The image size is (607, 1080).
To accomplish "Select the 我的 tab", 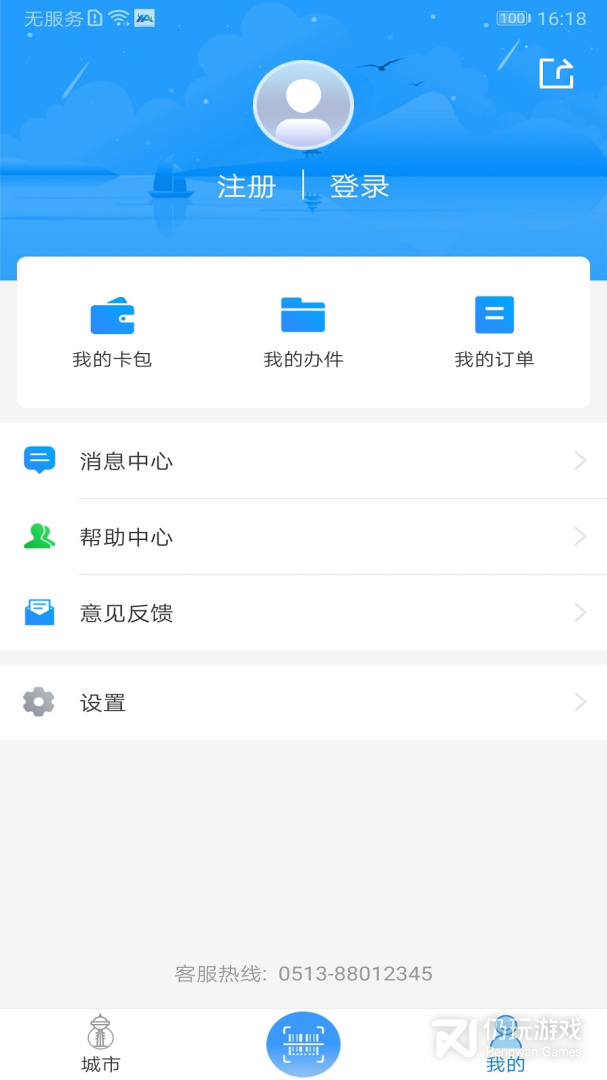I will point(505,1045).
